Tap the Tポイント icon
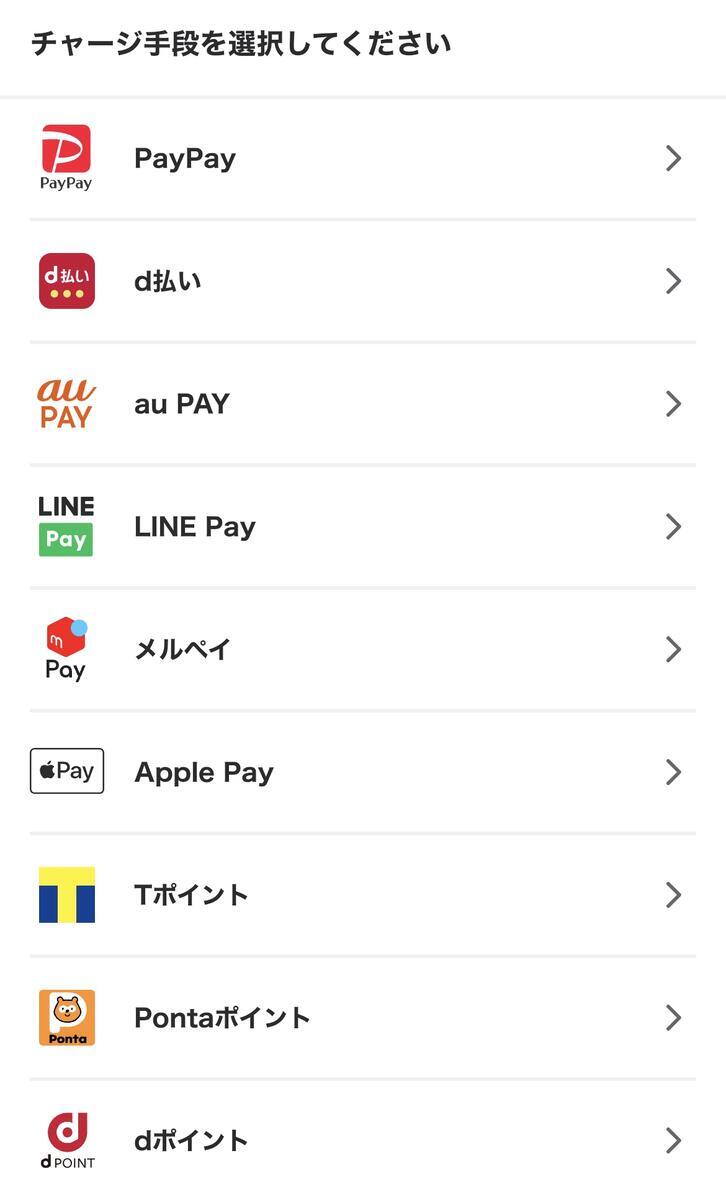The width and height of the screenshot is (726, 1200). pos(65,894)
